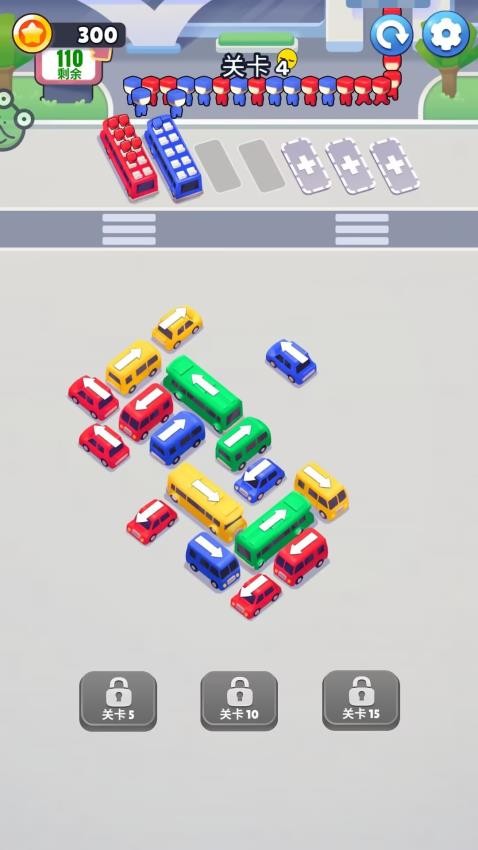
Task: Tap the locked 关卡 15 booster
Action: point(361,700)
